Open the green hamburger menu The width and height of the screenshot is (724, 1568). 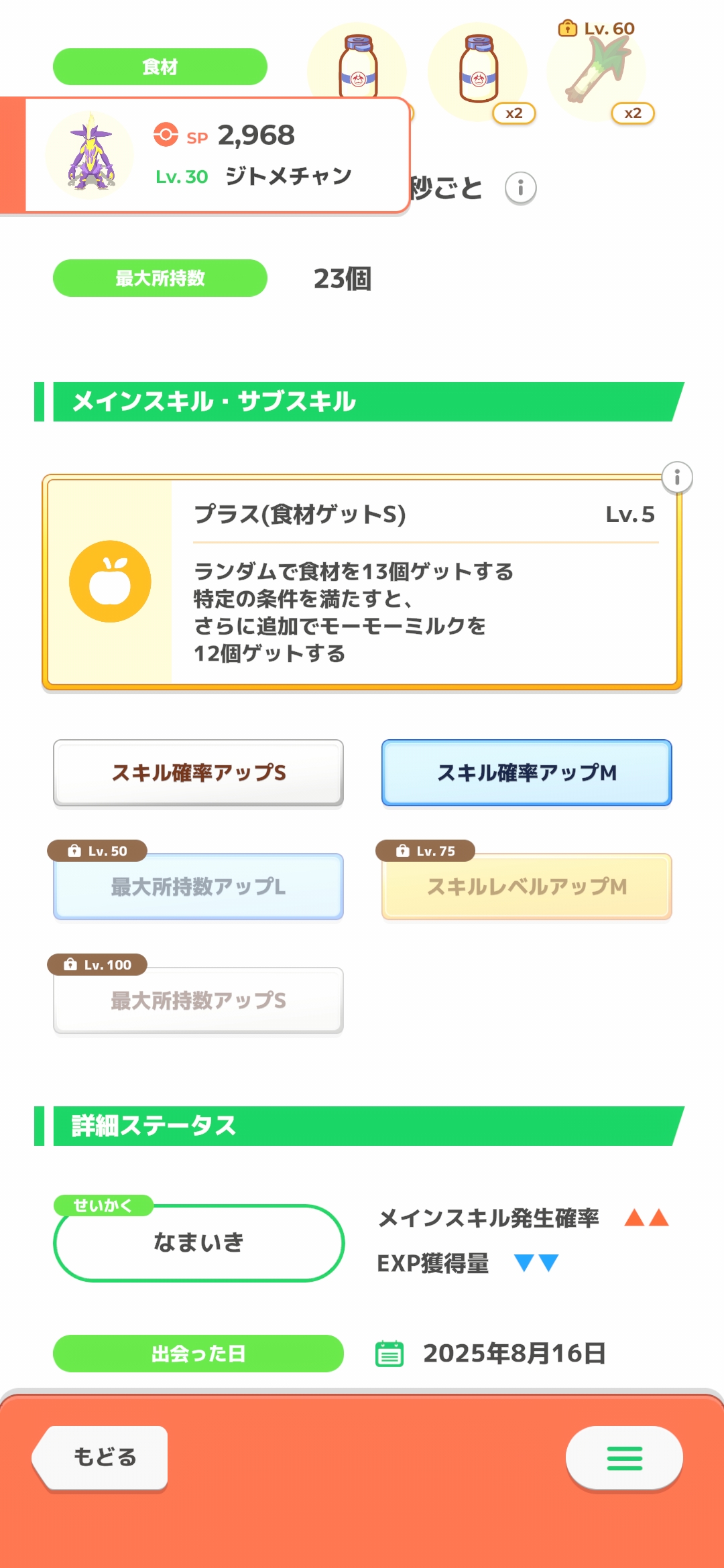coord(624,1458)
